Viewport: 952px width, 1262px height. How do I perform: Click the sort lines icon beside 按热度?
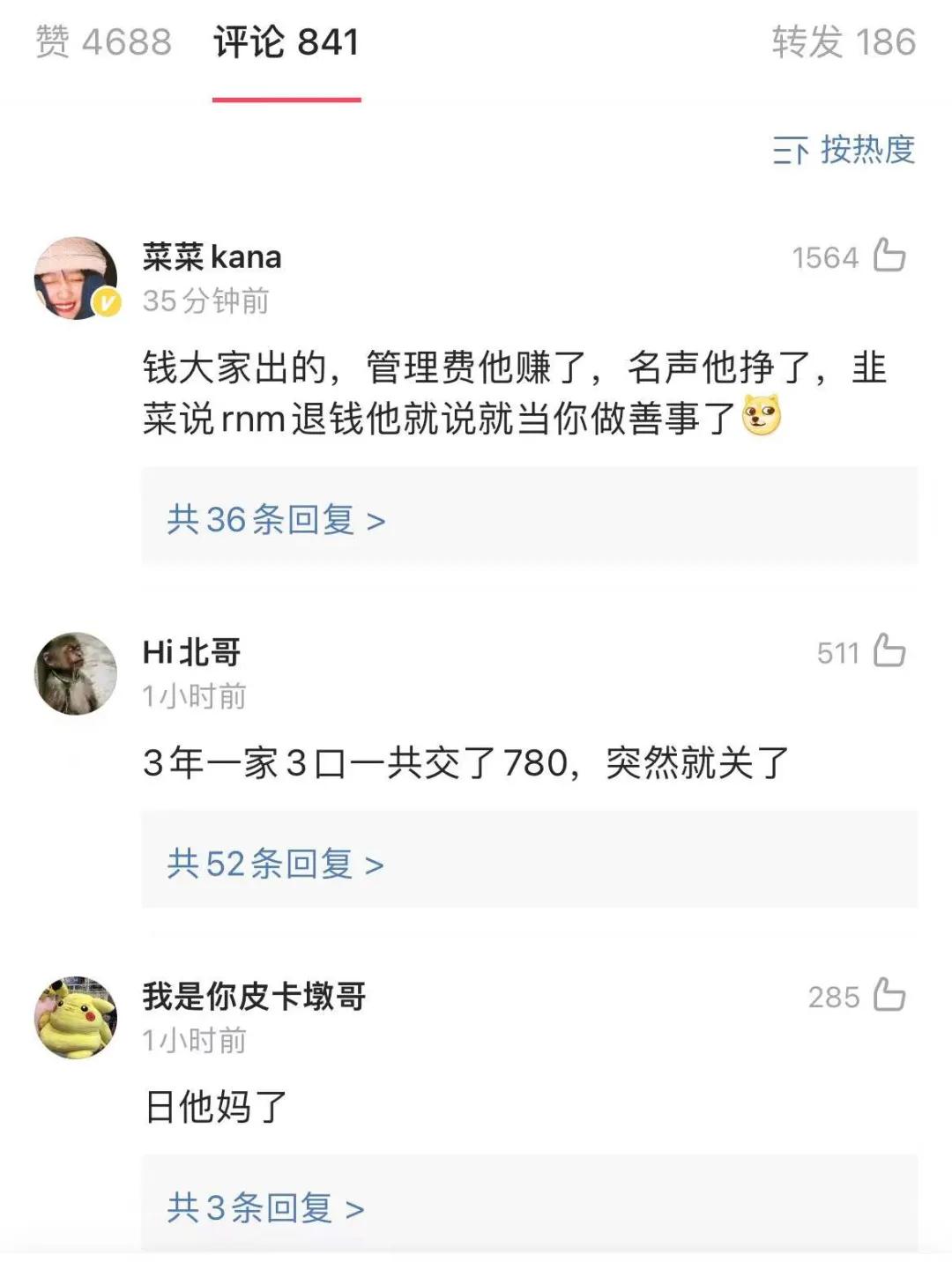tap(792, 150)
